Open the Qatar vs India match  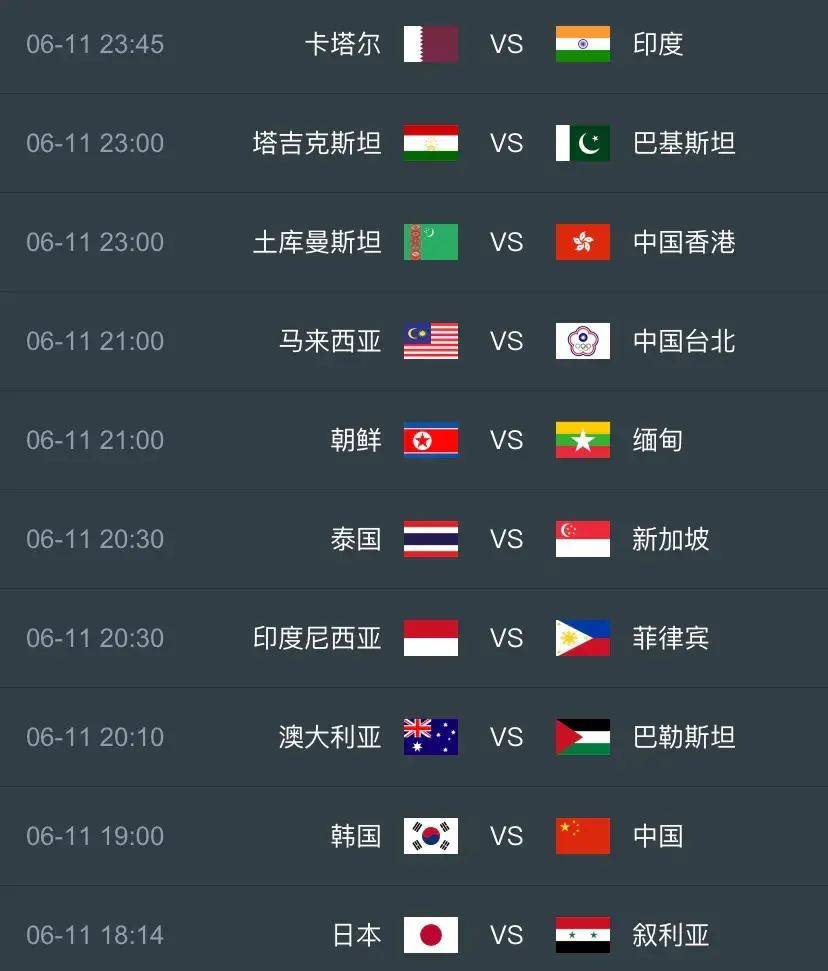click(506, 44)
